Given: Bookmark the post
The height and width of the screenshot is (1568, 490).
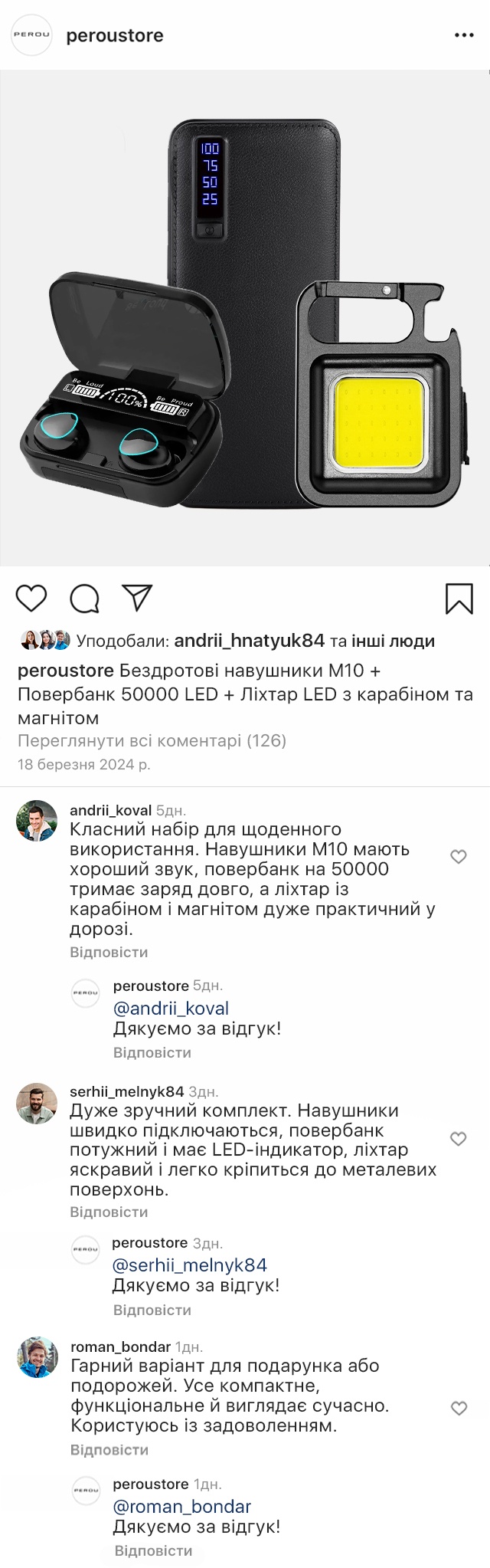Looking at the screenshot, I should [459, 599].
